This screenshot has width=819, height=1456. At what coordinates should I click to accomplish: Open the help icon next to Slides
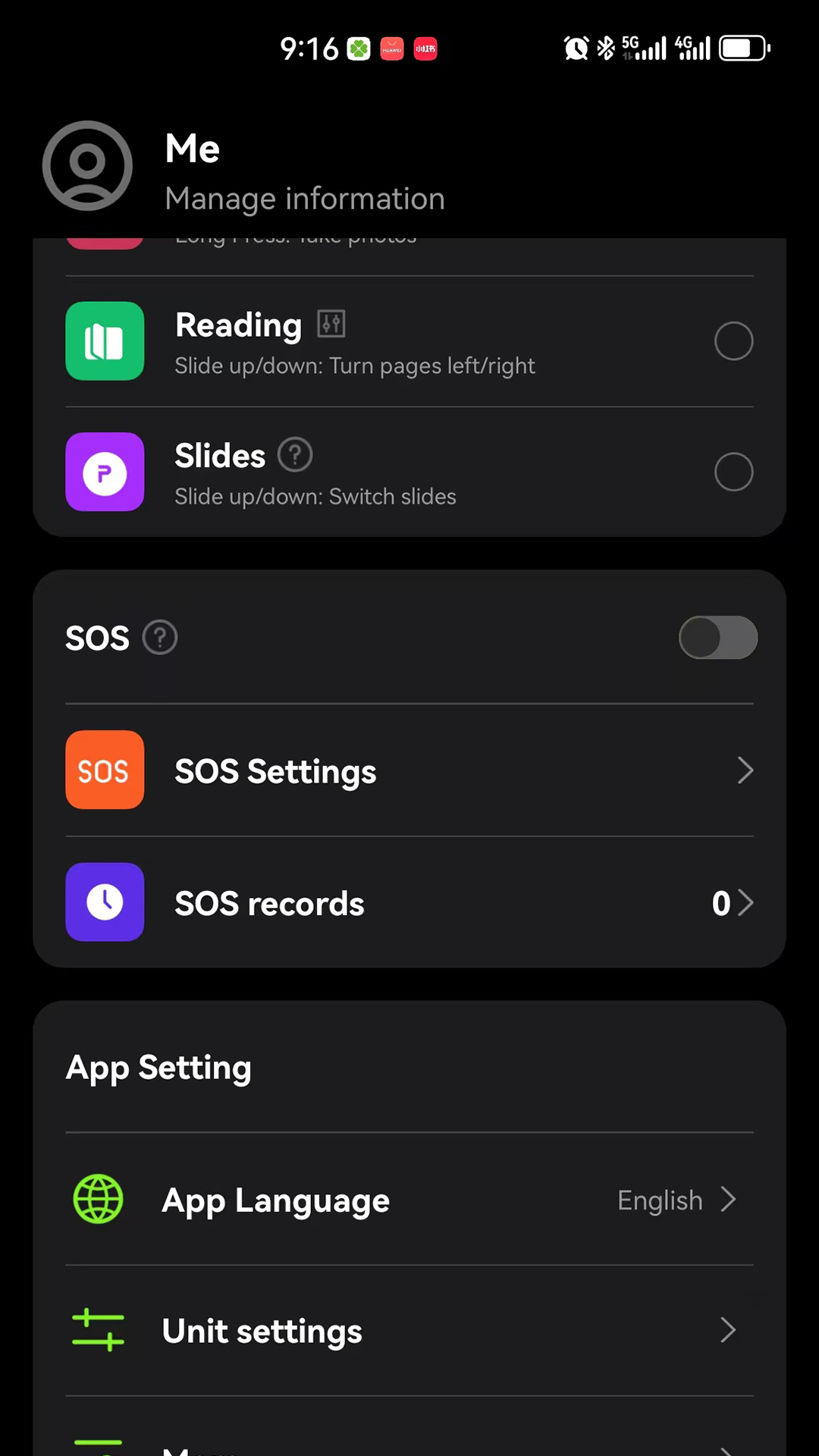click(295, 455)
